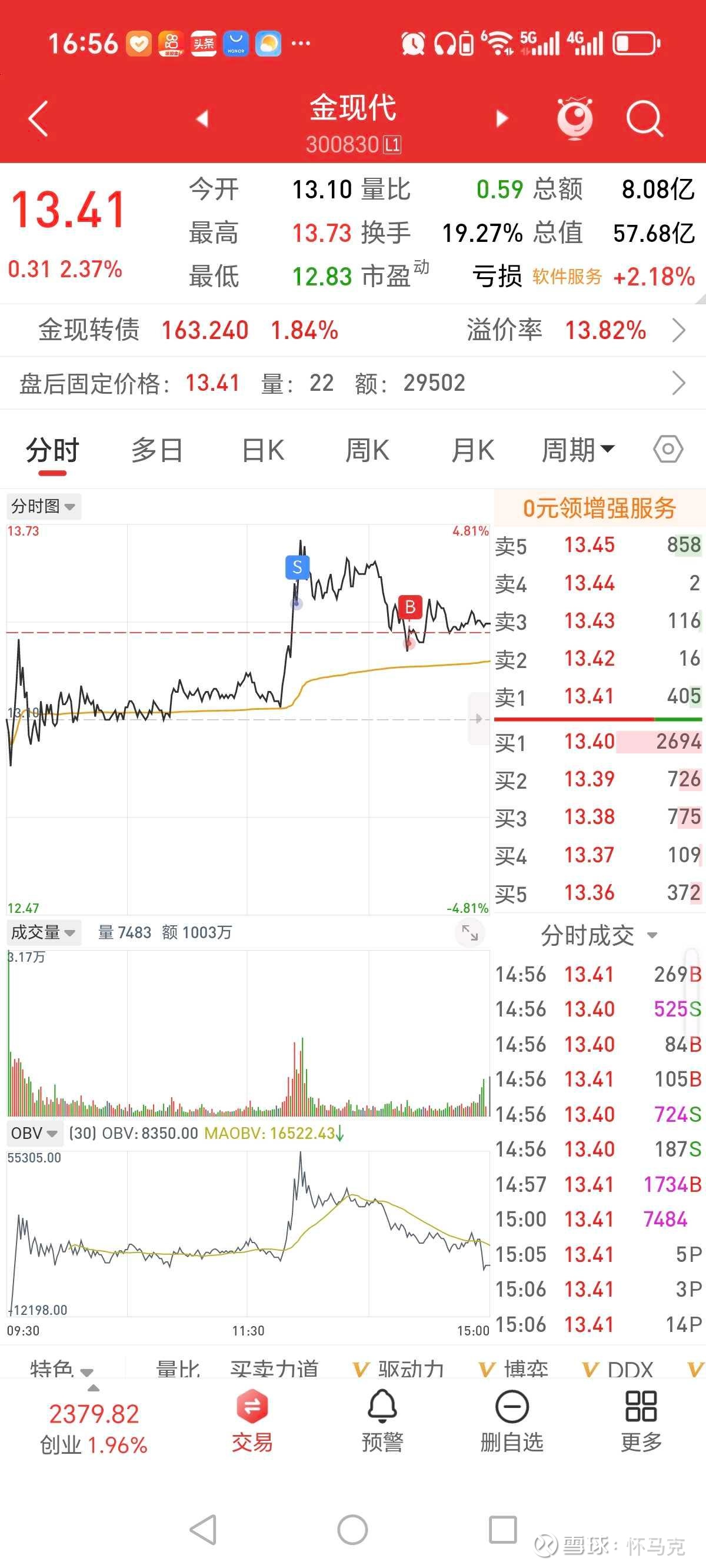
Task: Switch to the 周K chart tab
Action: [x=367, y=450]
